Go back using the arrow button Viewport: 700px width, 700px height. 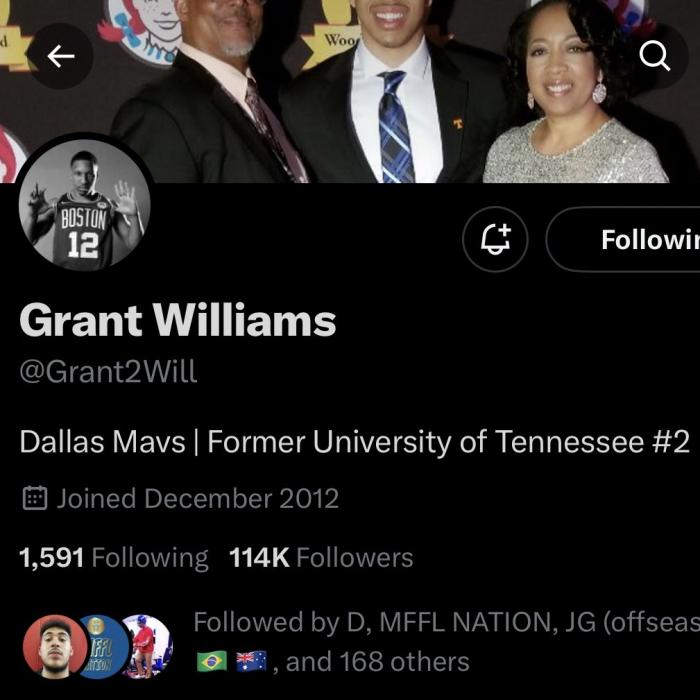[x=61, y=57]
